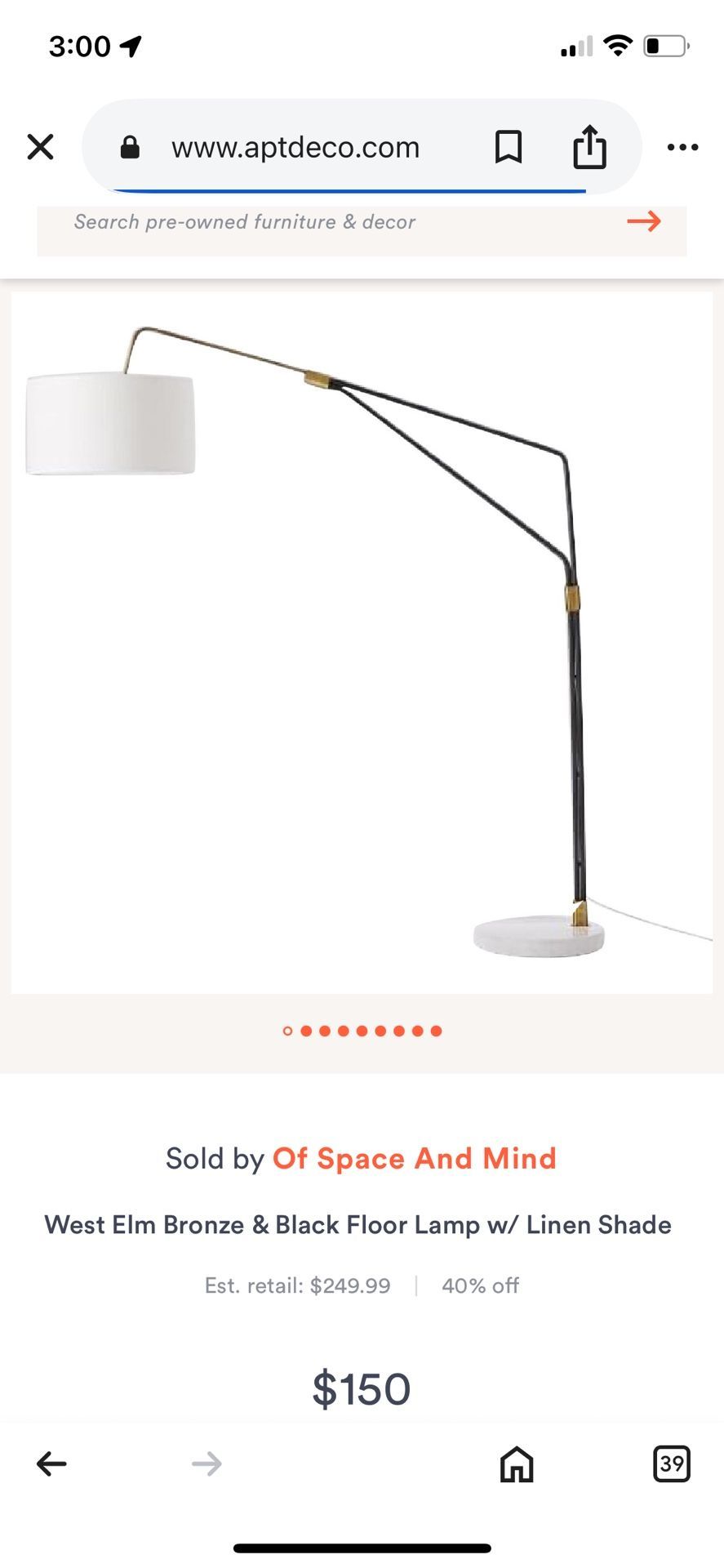
Task: Tap the www.aptdeco.com address bar
Action: [x=295, y=147]
